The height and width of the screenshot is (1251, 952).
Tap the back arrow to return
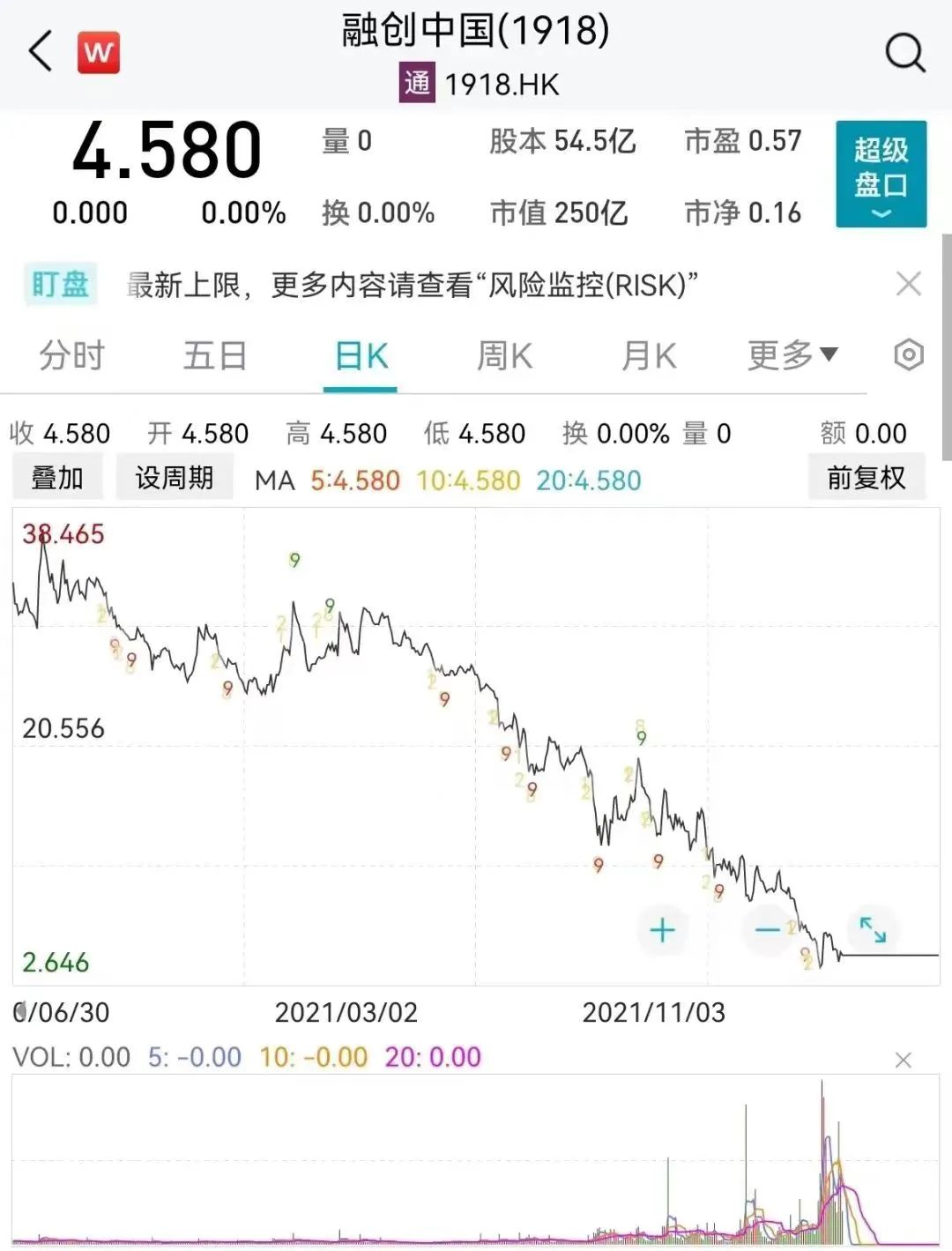coord(39,50)
